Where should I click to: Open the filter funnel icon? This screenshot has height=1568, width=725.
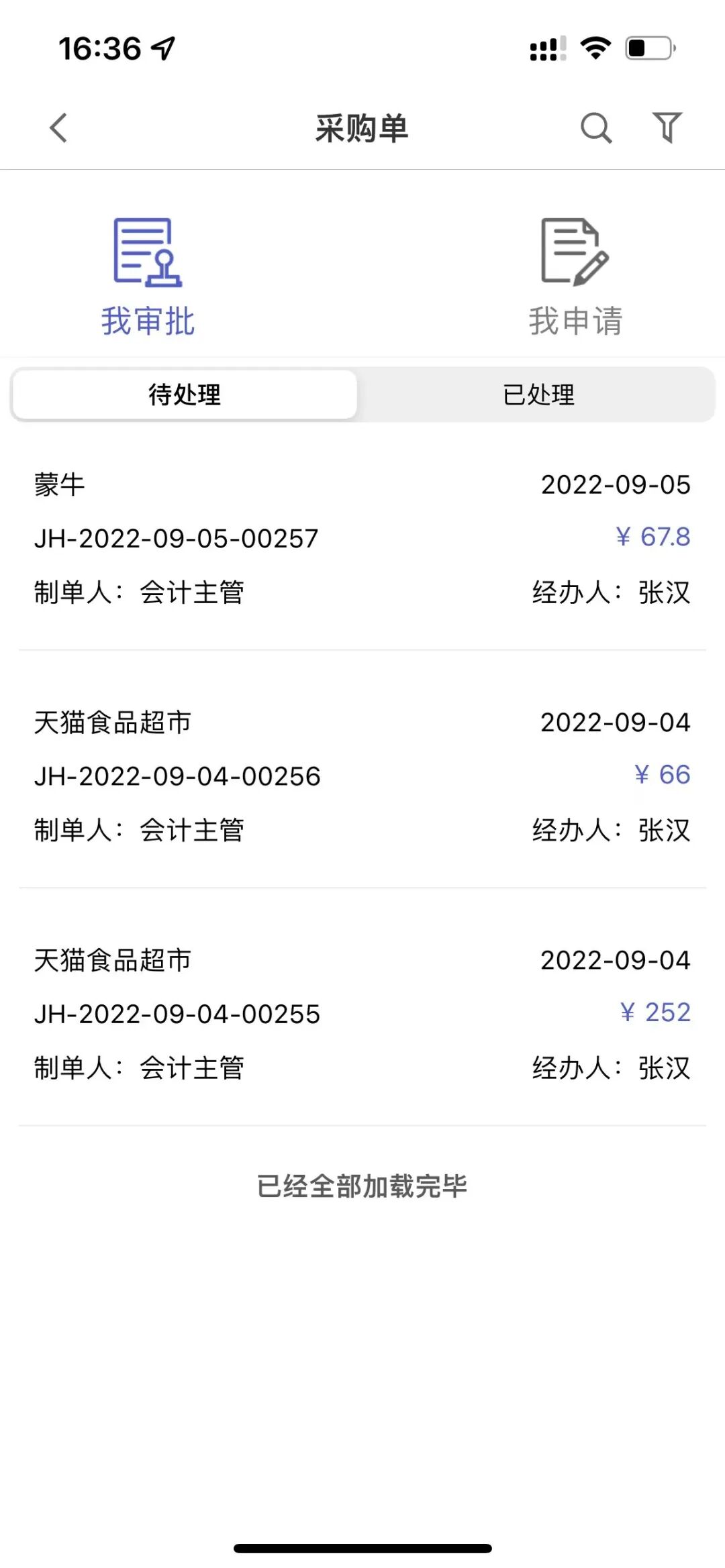pos(667,127)
